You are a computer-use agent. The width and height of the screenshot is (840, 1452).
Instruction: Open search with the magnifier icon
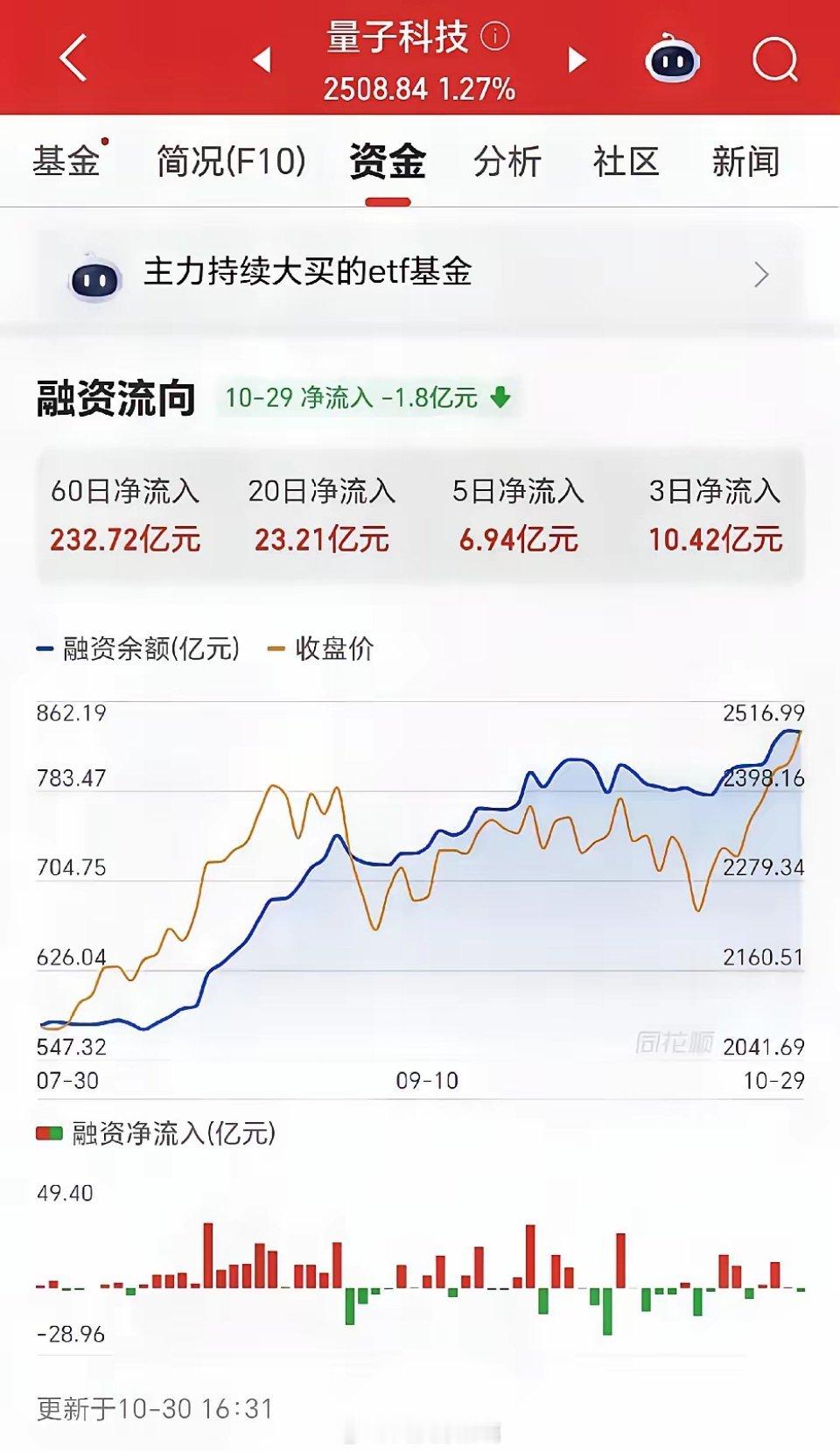(x=773, y=57)
